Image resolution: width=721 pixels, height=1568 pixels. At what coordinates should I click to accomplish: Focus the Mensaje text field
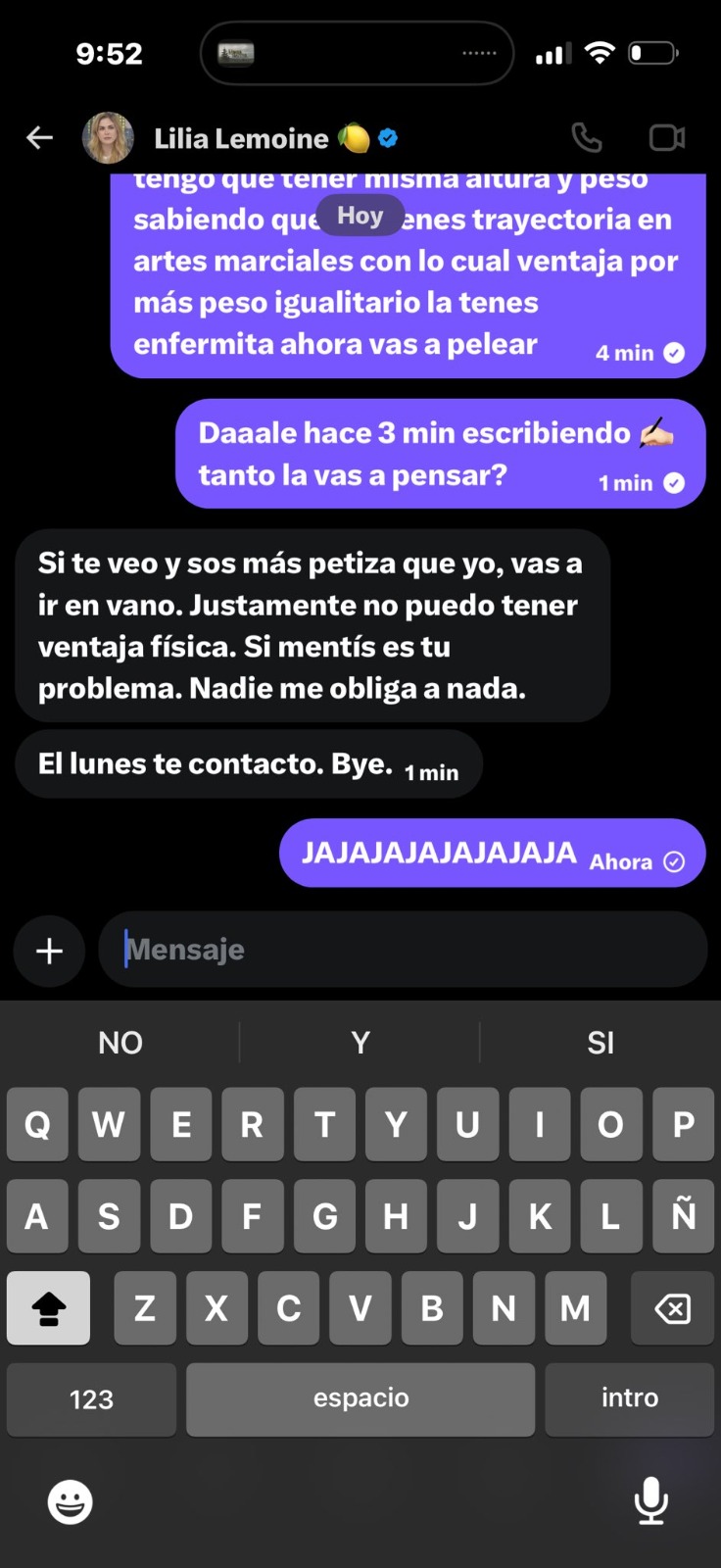402,950
